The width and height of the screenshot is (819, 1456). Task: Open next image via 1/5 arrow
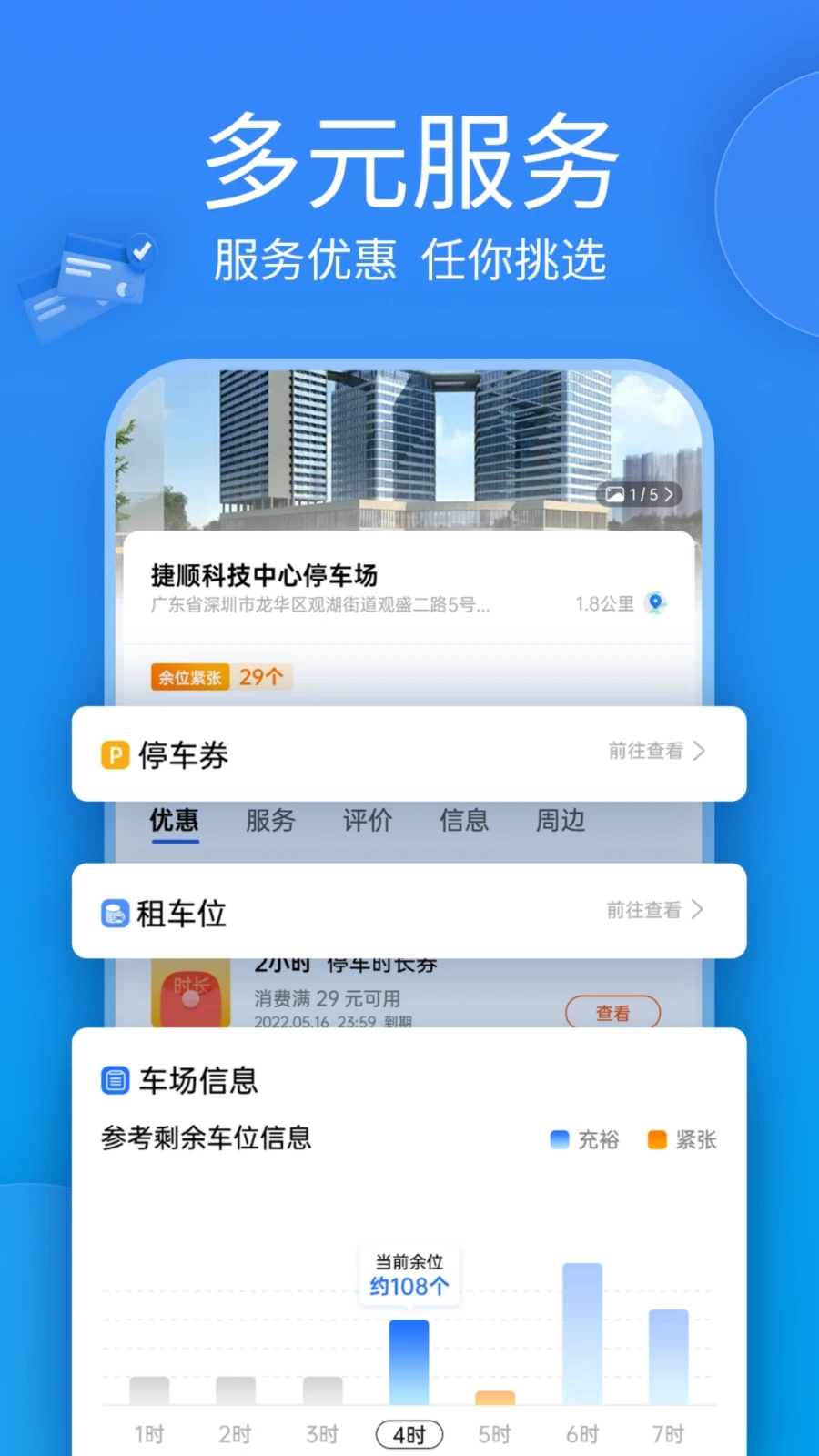click(x=669, y=494)
